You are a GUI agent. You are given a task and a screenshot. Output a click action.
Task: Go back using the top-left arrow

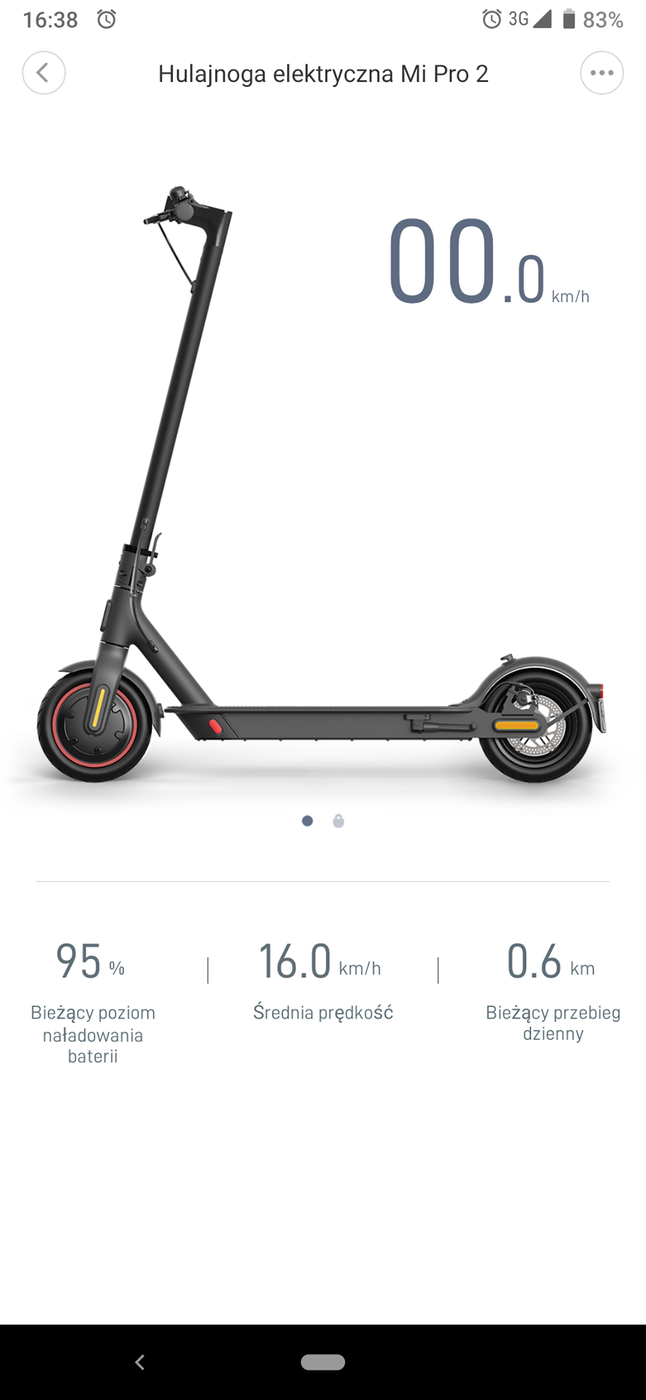tap(43, 73)
